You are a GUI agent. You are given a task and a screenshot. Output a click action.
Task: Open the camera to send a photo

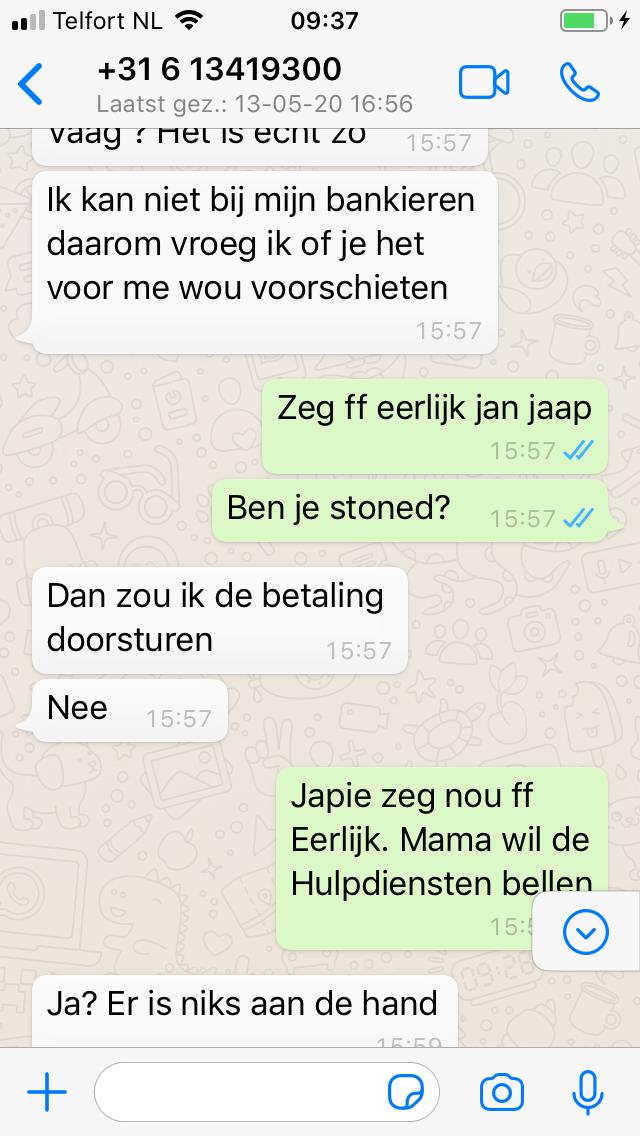click(x=502, y=1093)
